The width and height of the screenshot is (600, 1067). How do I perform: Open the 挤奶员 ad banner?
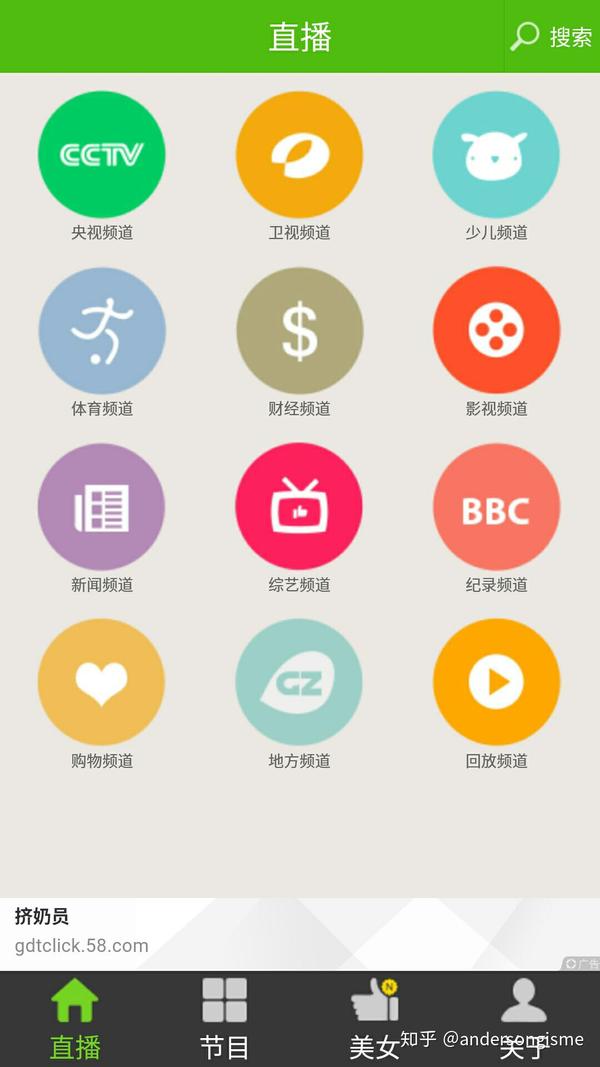(x=300, y=934)
